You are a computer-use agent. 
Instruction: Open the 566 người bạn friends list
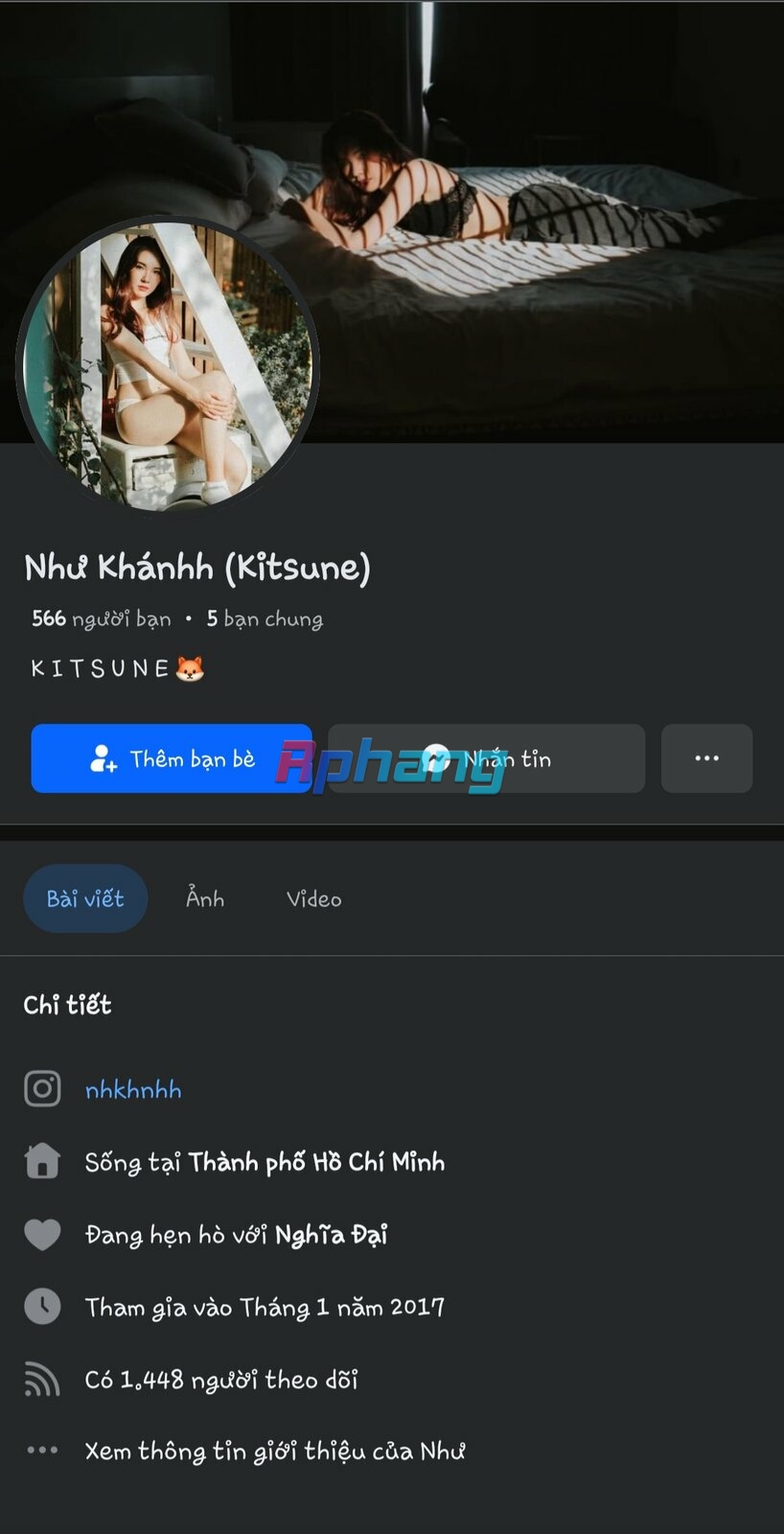click(102, 619)
